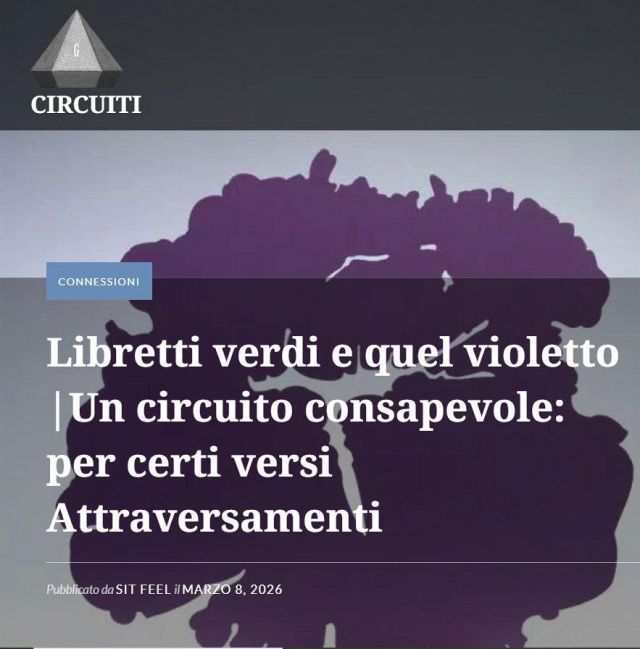640x649 pixels.
Task: Open the Connessioni category tag
Action: (x=99, y=282)
